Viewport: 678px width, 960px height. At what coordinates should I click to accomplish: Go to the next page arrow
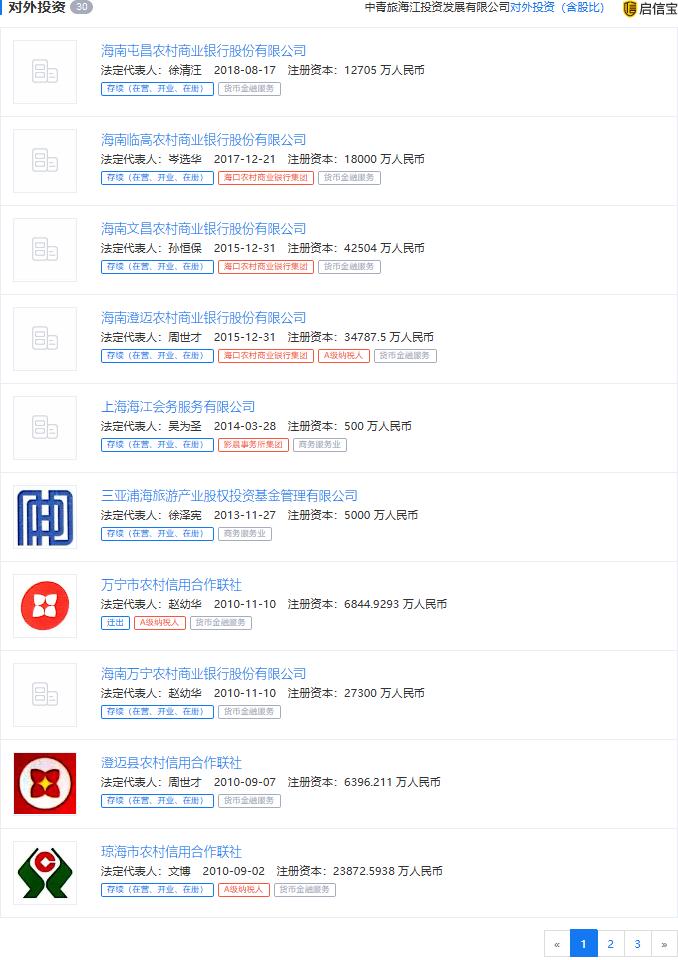pyautogui.click(x=664, y=943)
